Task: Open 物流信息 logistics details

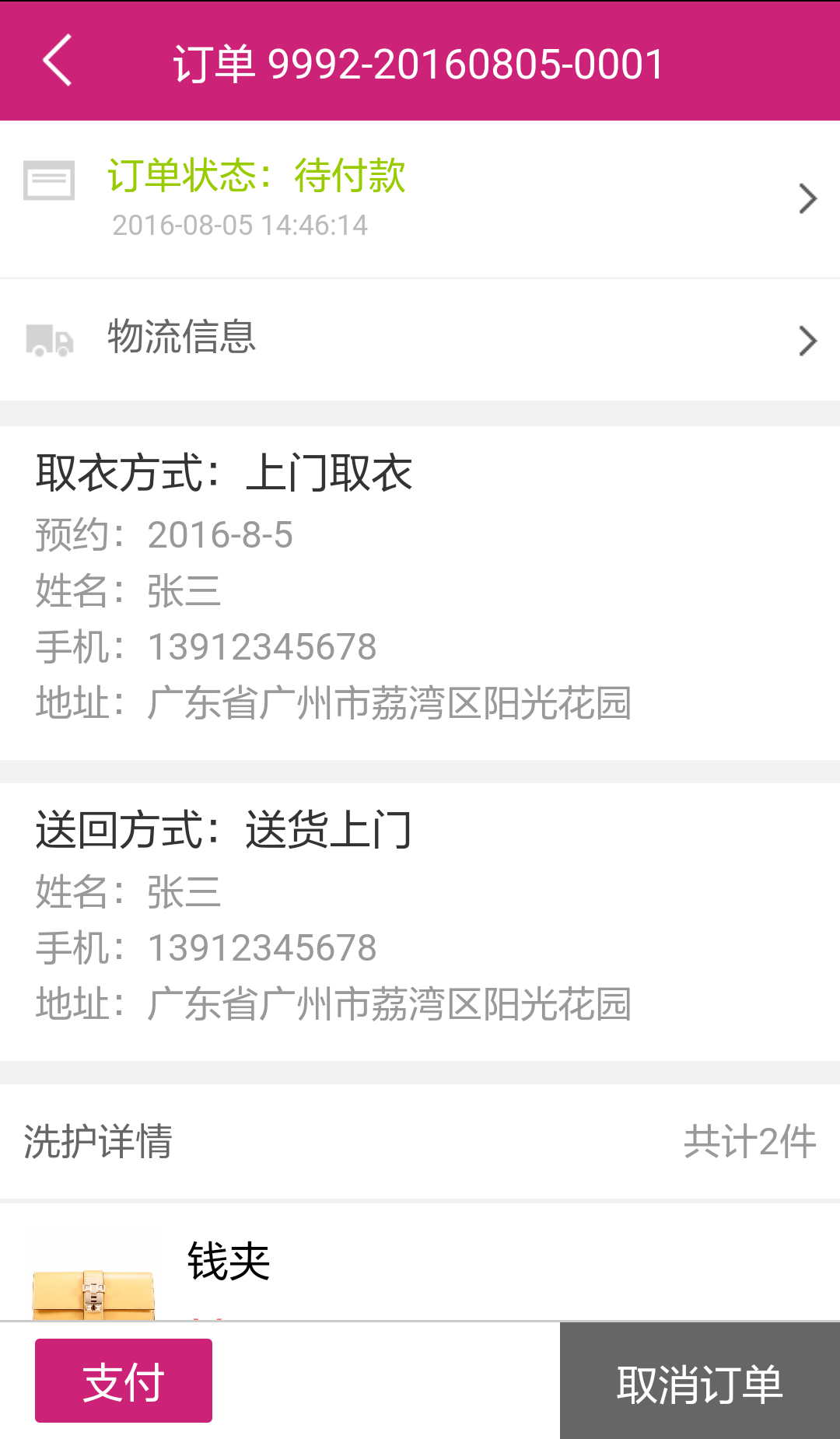Action: [x=420, y=340]
